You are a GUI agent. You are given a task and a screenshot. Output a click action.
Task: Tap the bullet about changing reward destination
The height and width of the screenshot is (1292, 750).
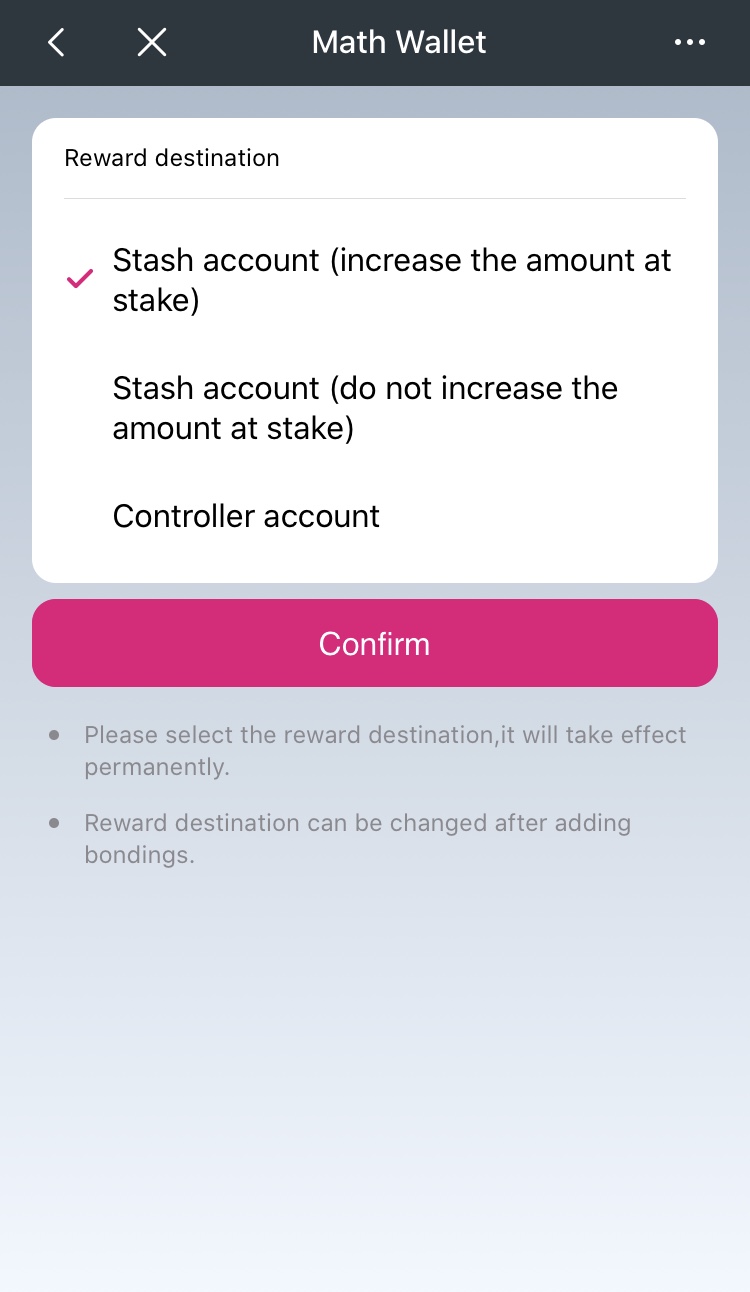click(357, 838)
